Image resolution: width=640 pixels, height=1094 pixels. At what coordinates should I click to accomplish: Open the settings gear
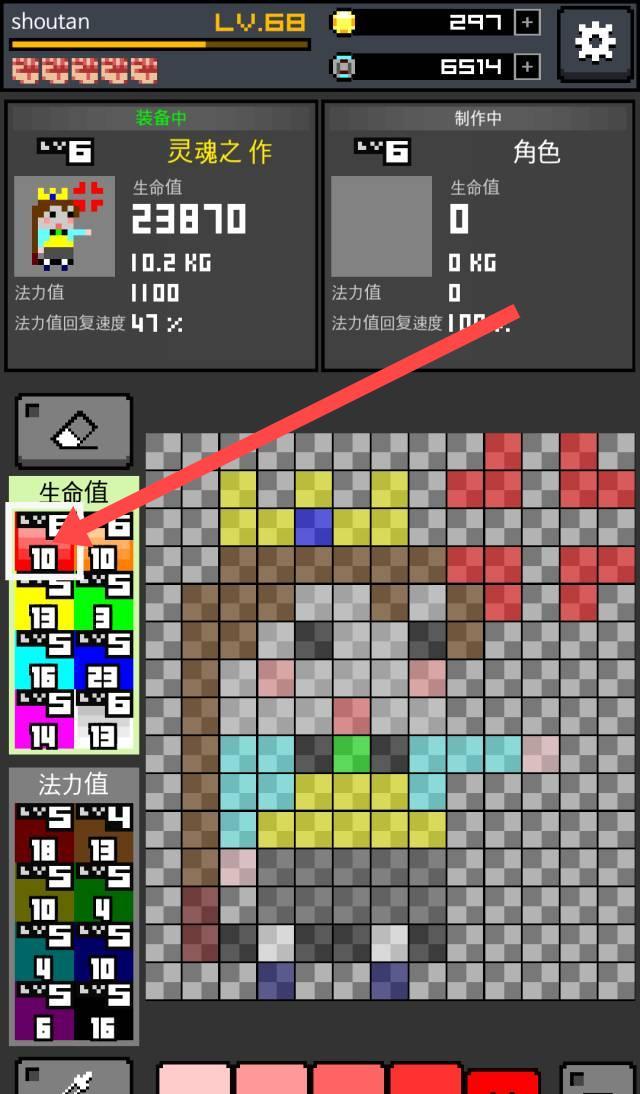click(595, 42)
